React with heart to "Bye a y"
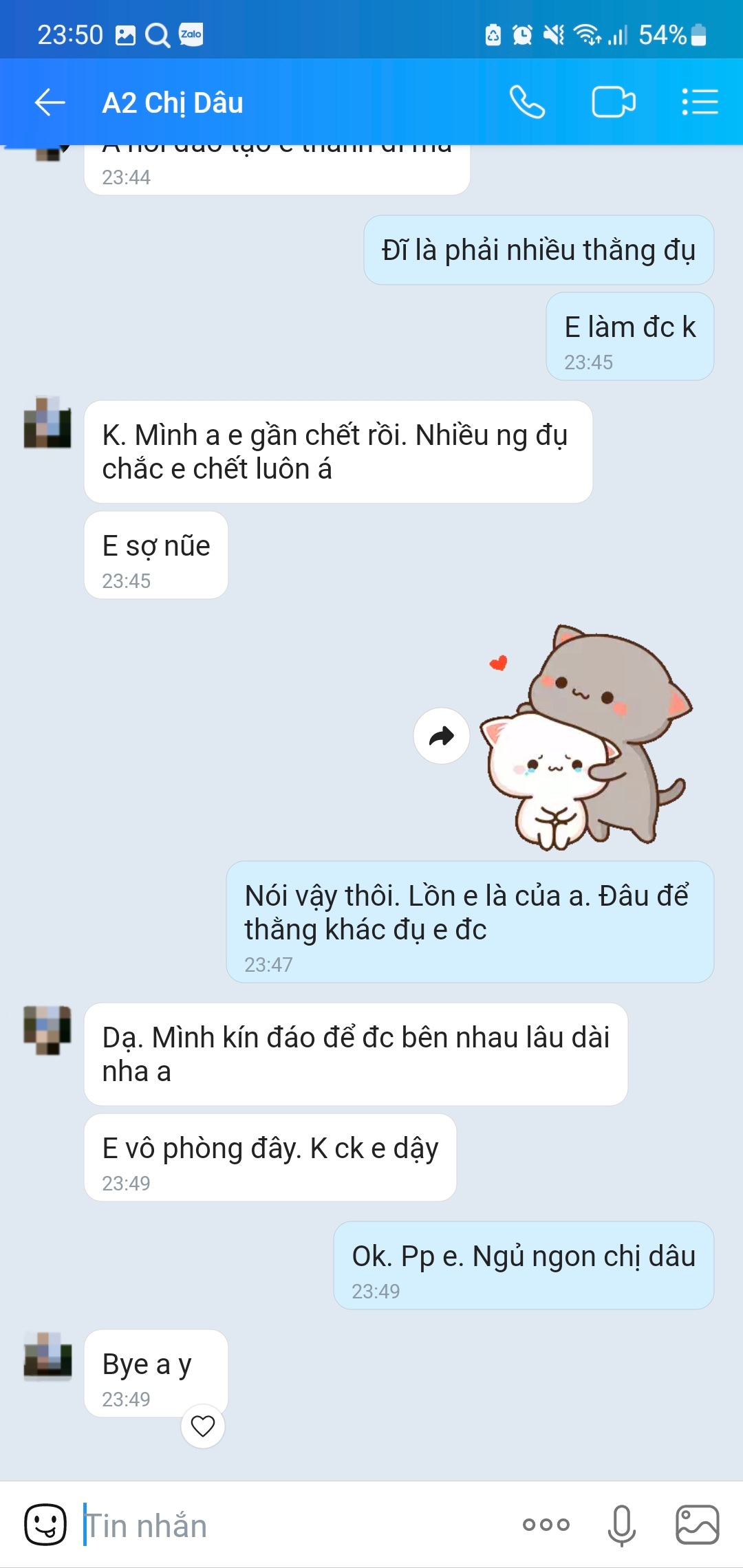Screen dimensions: 743x1568 203,1426
